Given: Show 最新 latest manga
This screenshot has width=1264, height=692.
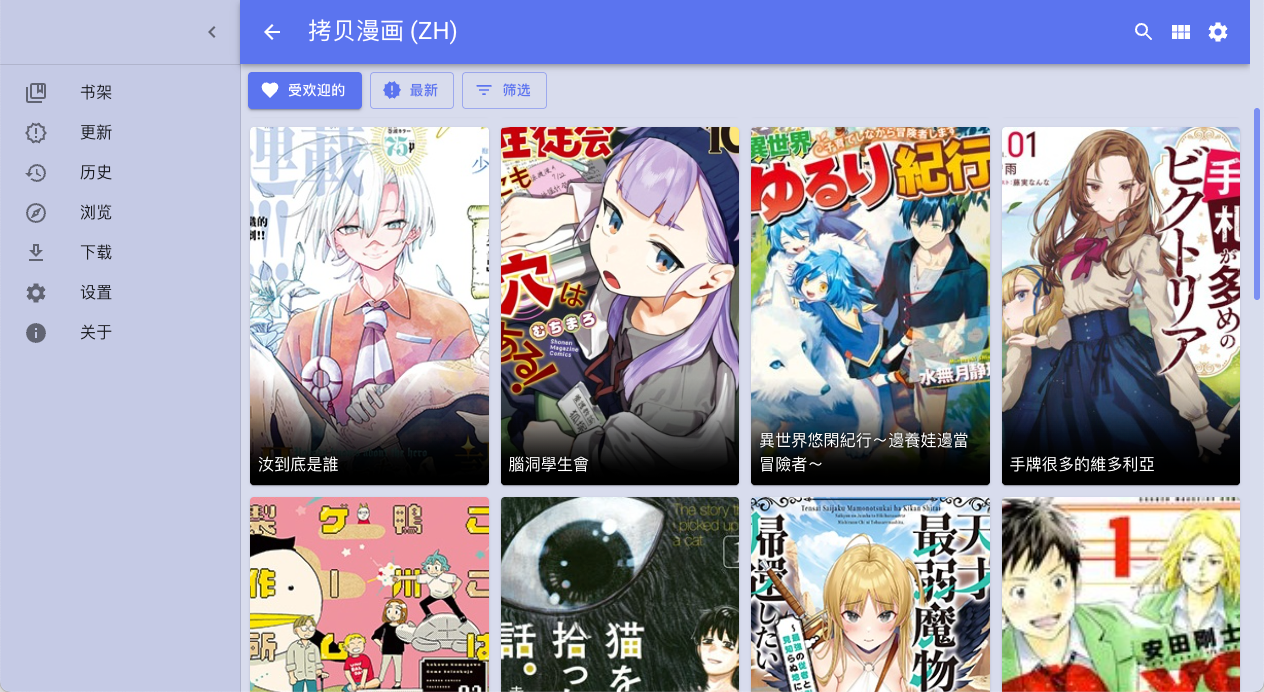Looking at the screenshot, I should [412, 90].
